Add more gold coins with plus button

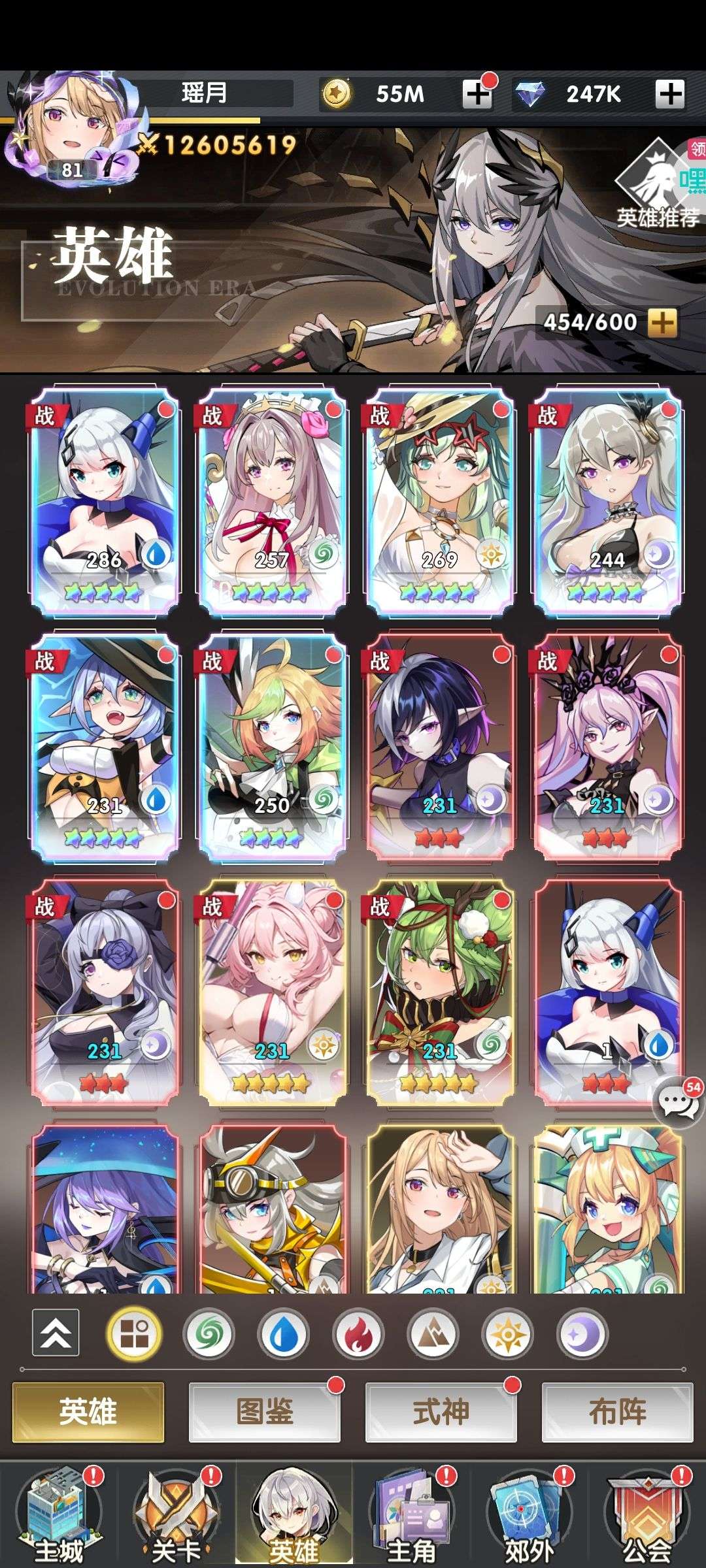(478, 94)
